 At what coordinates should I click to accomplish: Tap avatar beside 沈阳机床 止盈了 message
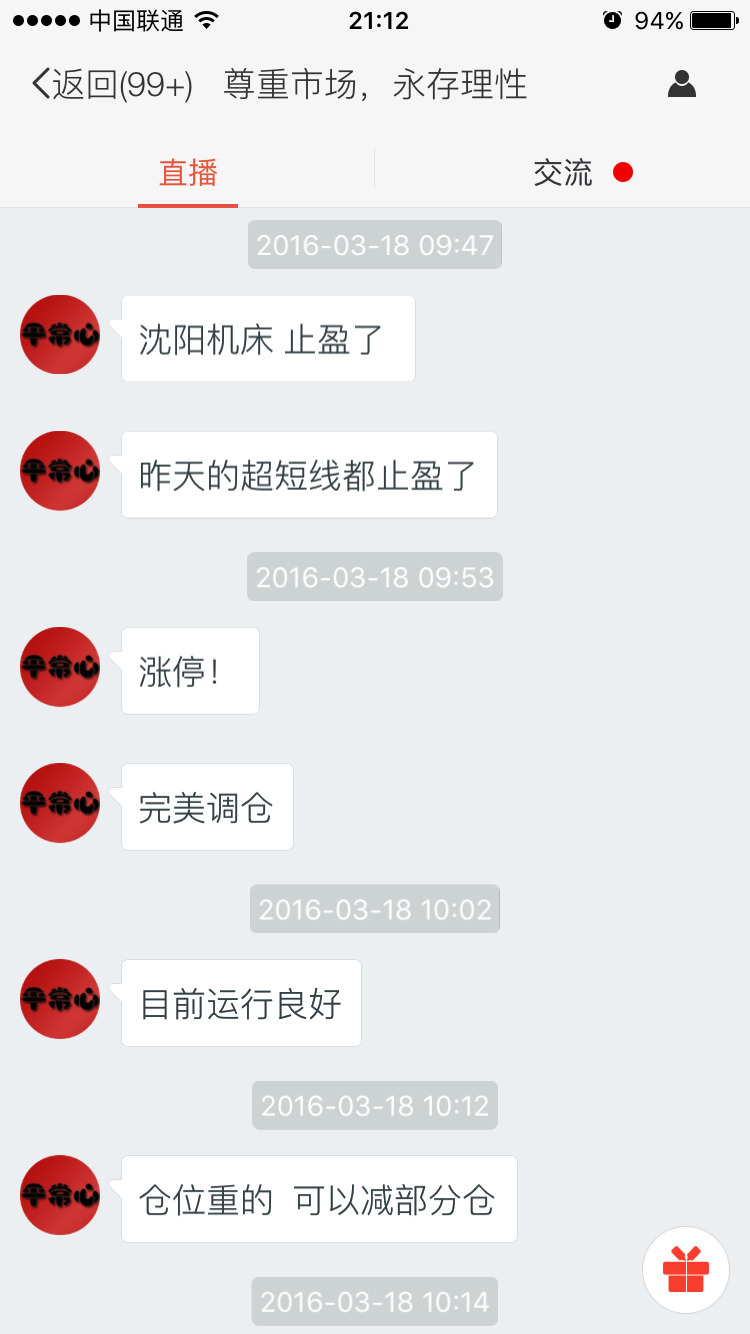(60, 335)
